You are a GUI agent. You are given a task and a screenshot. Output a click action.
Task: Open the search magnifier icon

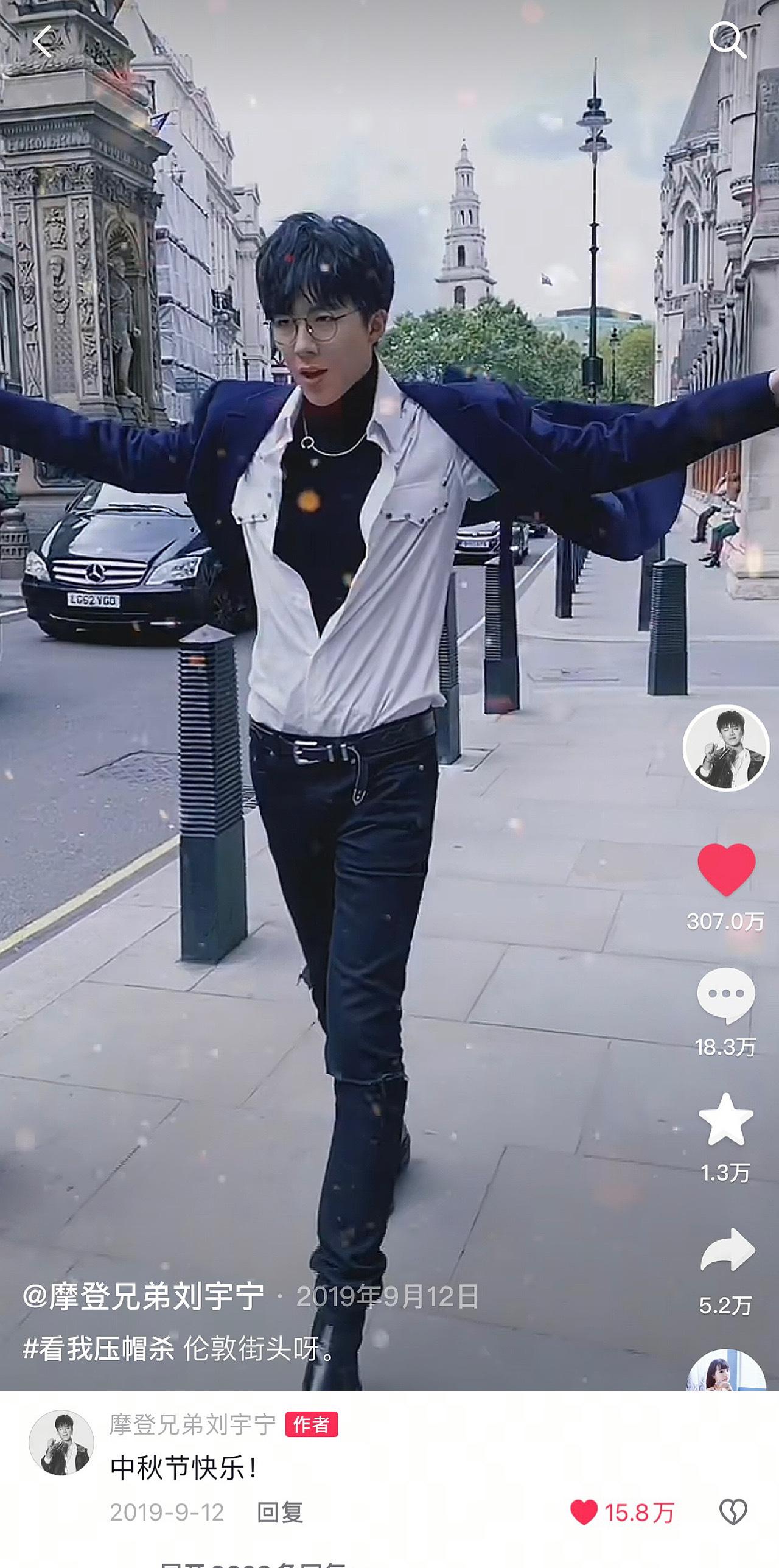727,40
